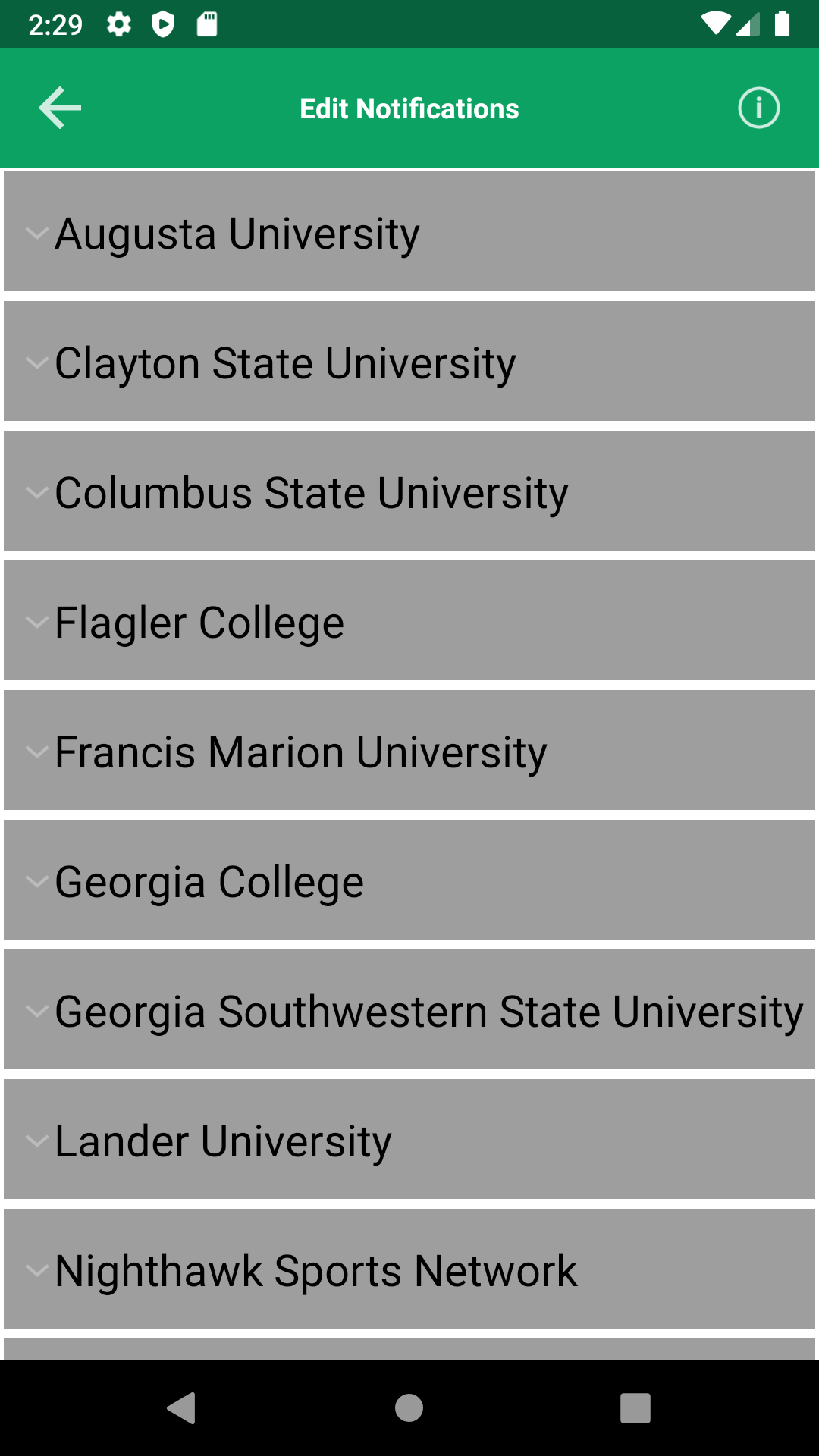Tap the back arrow in the toolbar
This screenshot has width=819, height=1456.
click(60, 108)
